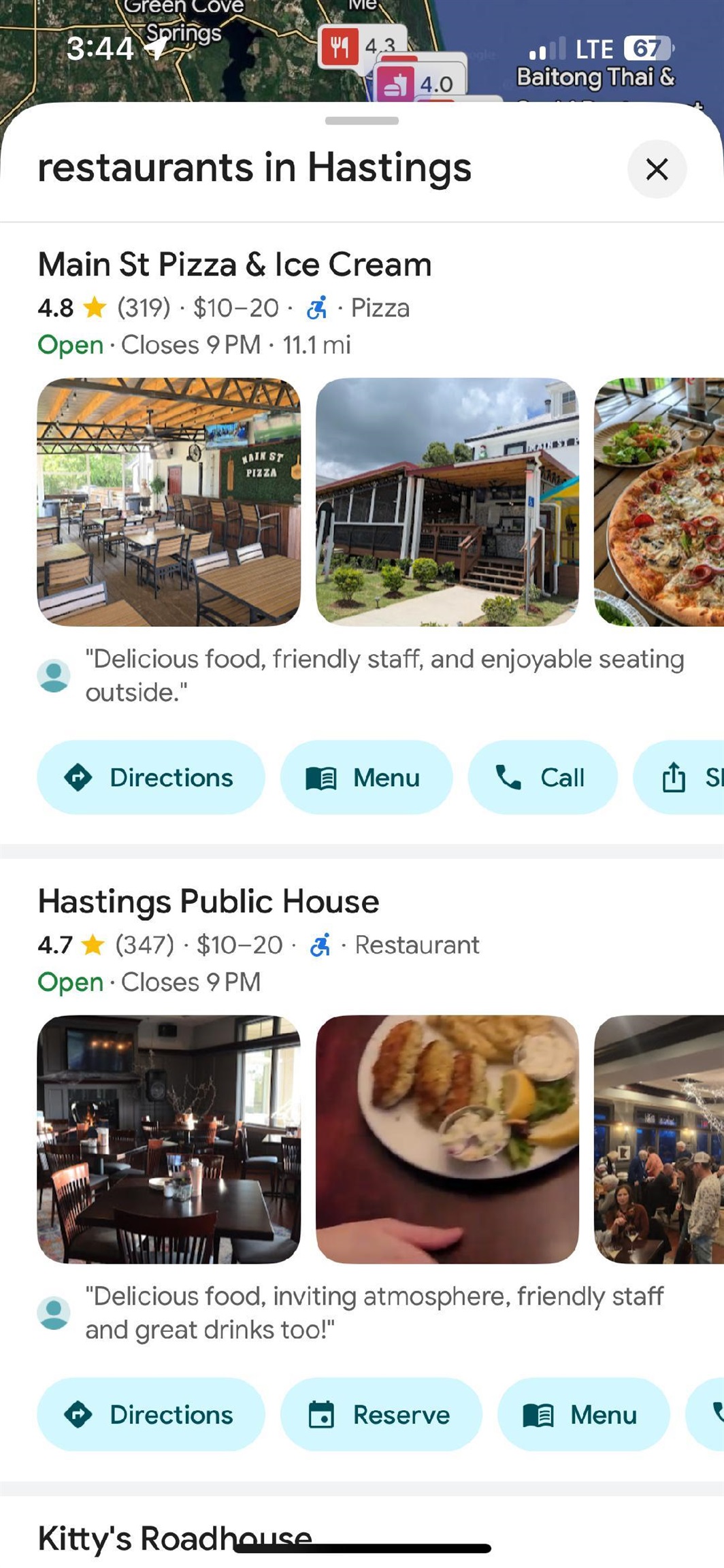
Task: Reserve a table at Hastings Public House
Action: [381, 1414]
